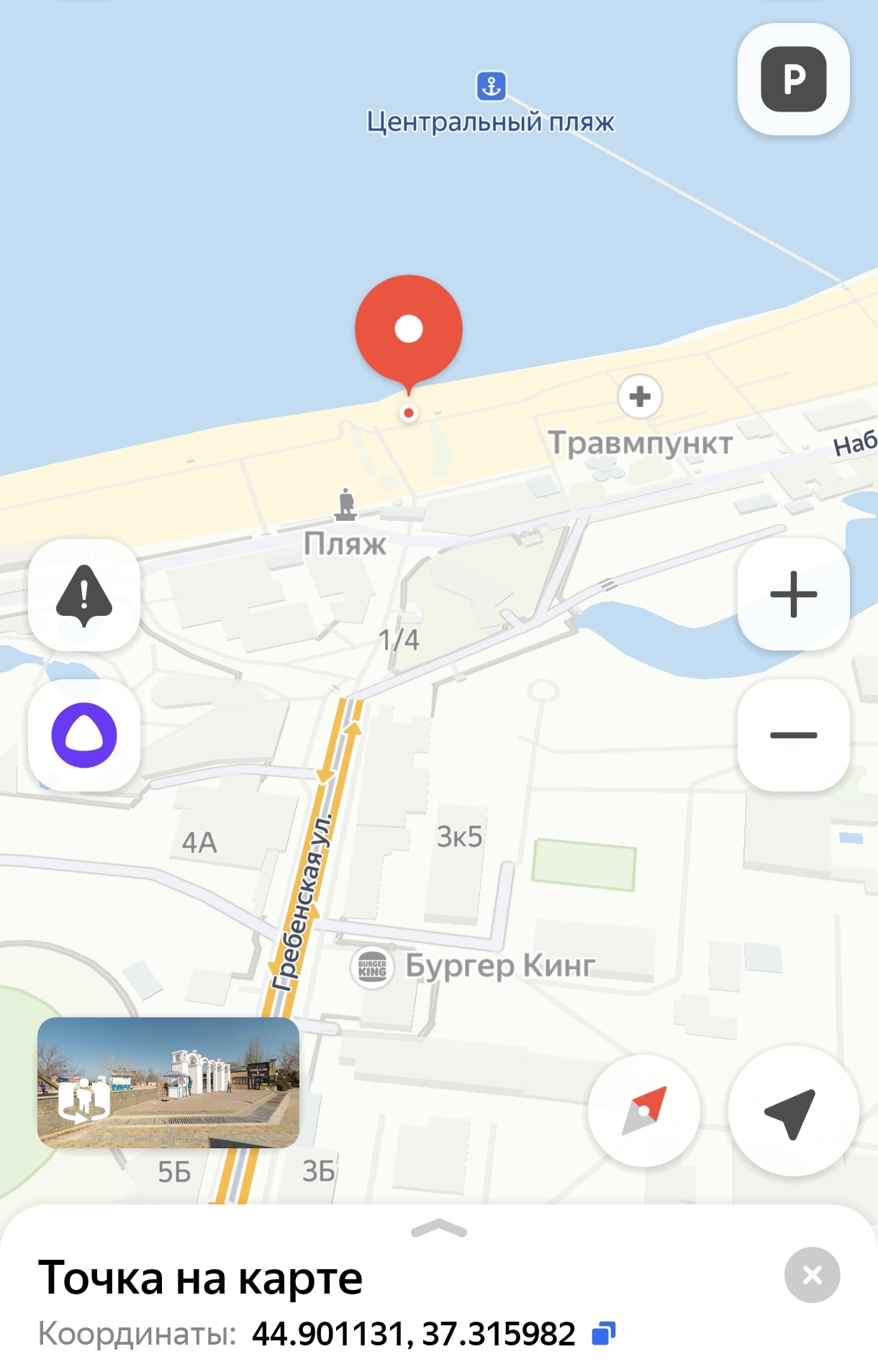Open the Бургер Кинг place marker

[372, 968]
